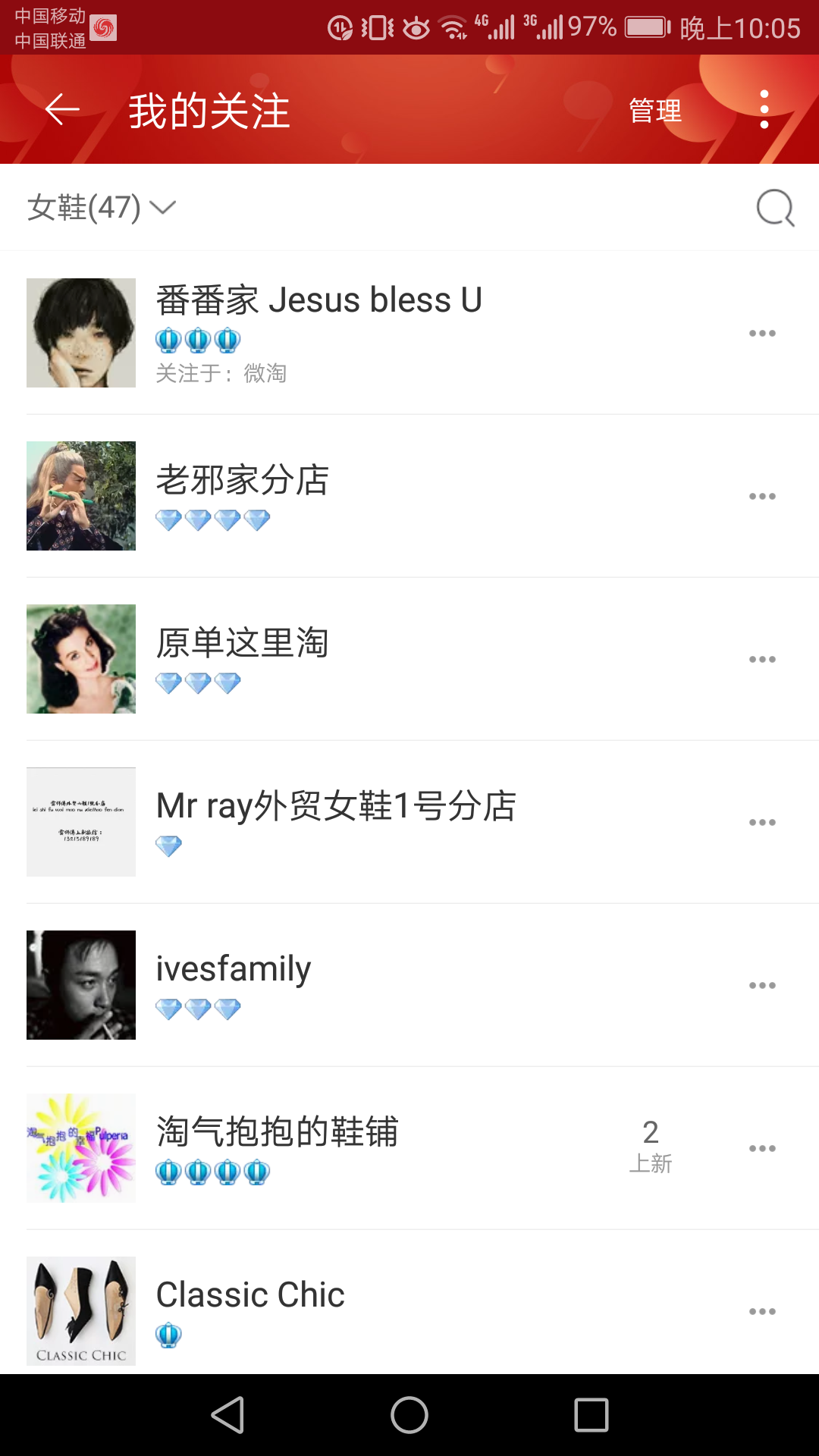Show more options for 老邪家分店

[x=762, y=497]
